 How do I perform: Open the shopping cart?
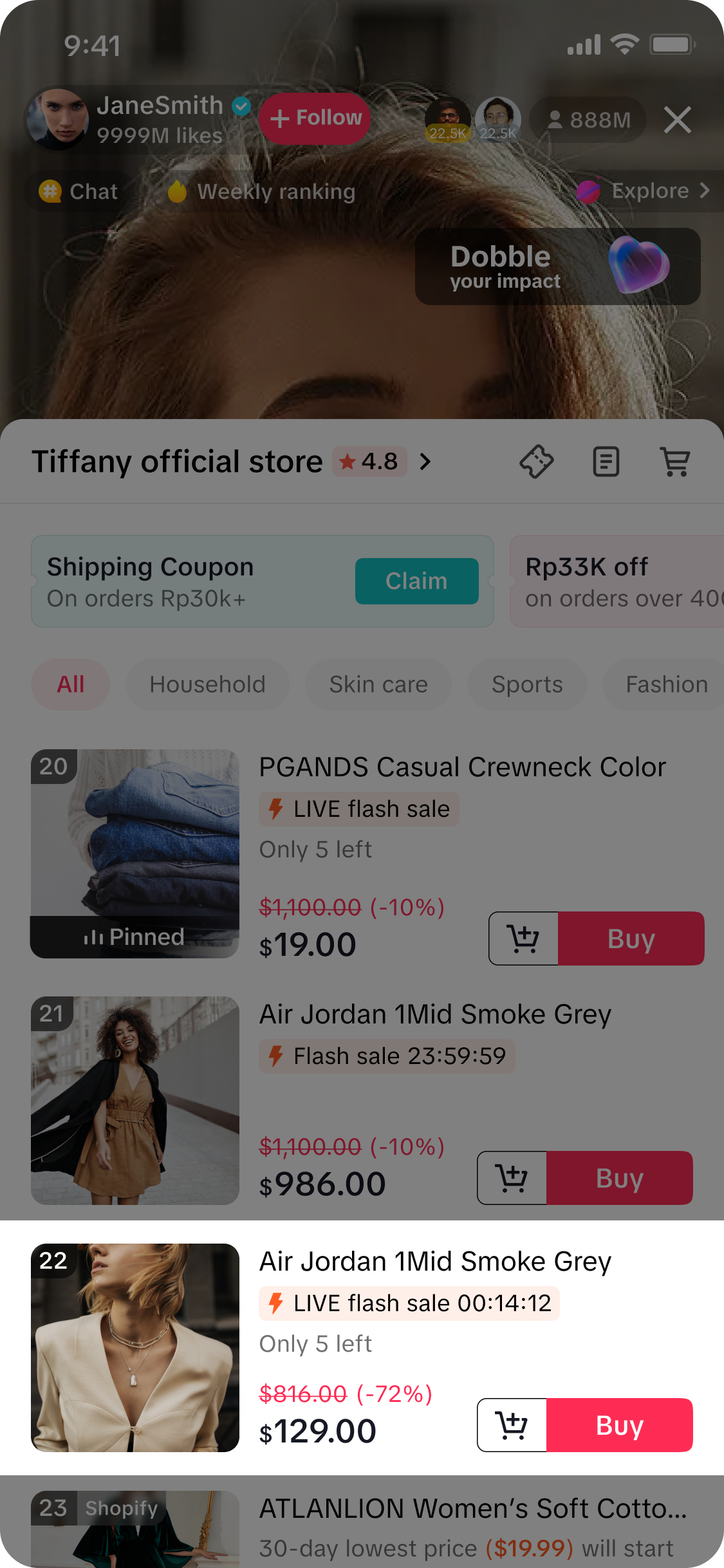pyautogui.click(x=675, y=462)
